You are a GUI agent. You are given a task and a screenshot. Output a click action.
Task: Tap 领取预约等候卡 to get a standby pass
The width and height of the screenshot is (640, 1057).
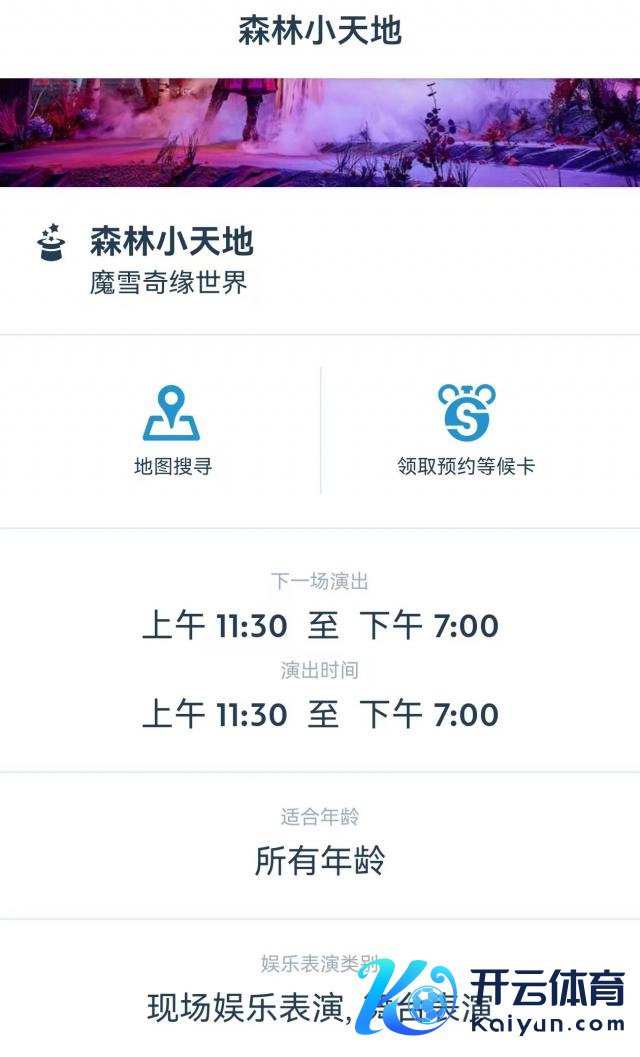click(466, 430)
